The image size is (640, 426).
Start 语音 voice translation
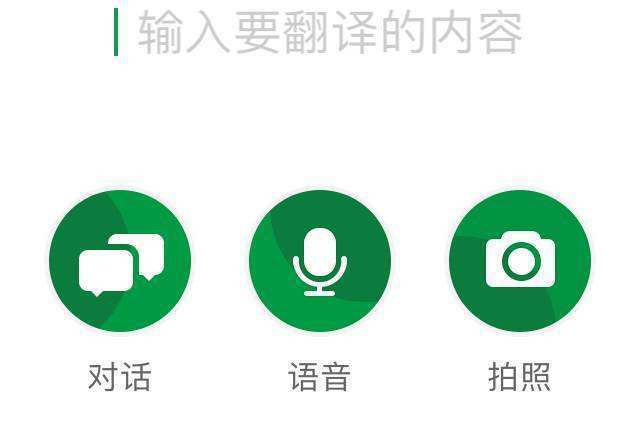point(320,260)
